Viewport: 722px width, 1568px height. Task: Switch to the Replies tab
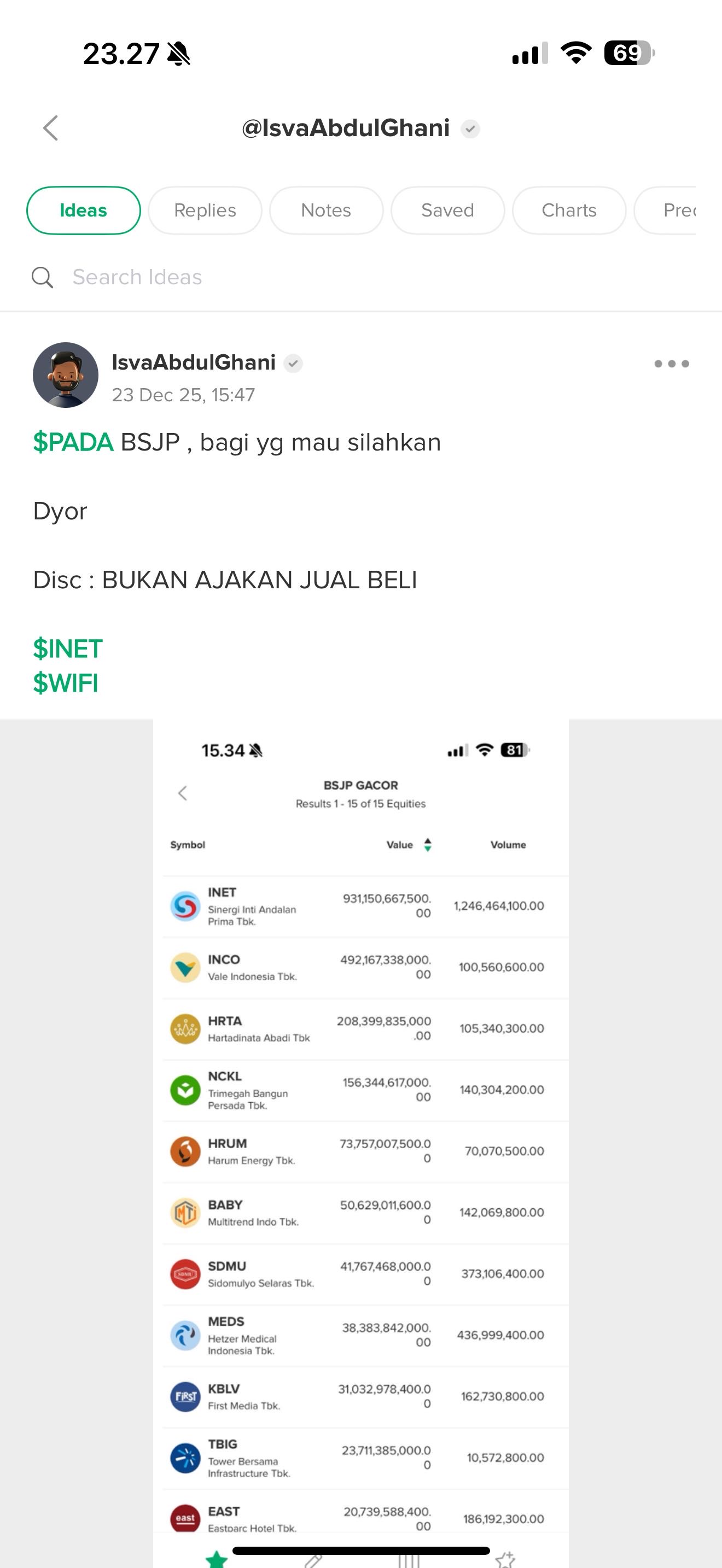click(205, 210)
